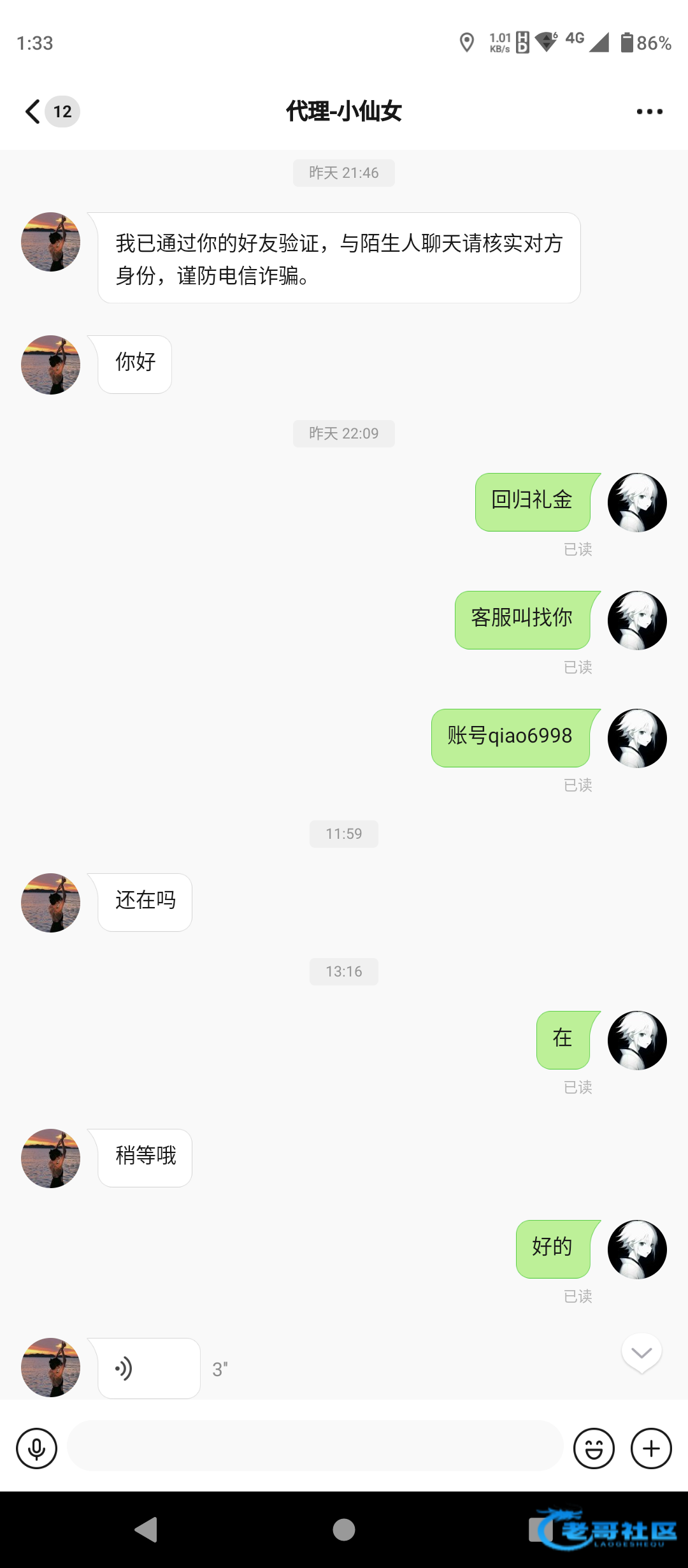Open the emoji picker
This screenshot has width=688, height=1568.
coord(594,1449)
